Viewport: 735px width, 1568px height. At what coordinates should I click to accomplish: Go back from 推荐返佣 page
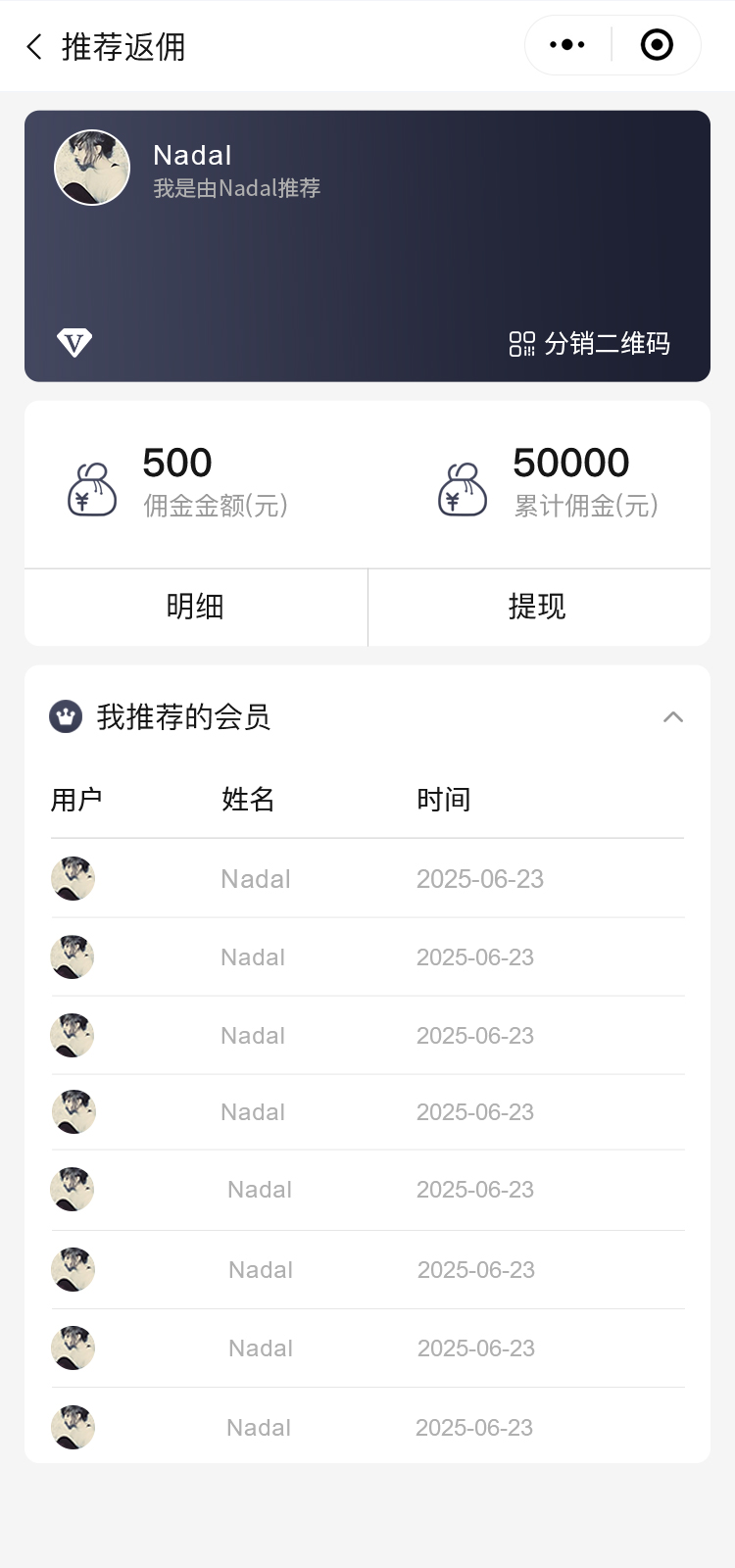[35, 46]
